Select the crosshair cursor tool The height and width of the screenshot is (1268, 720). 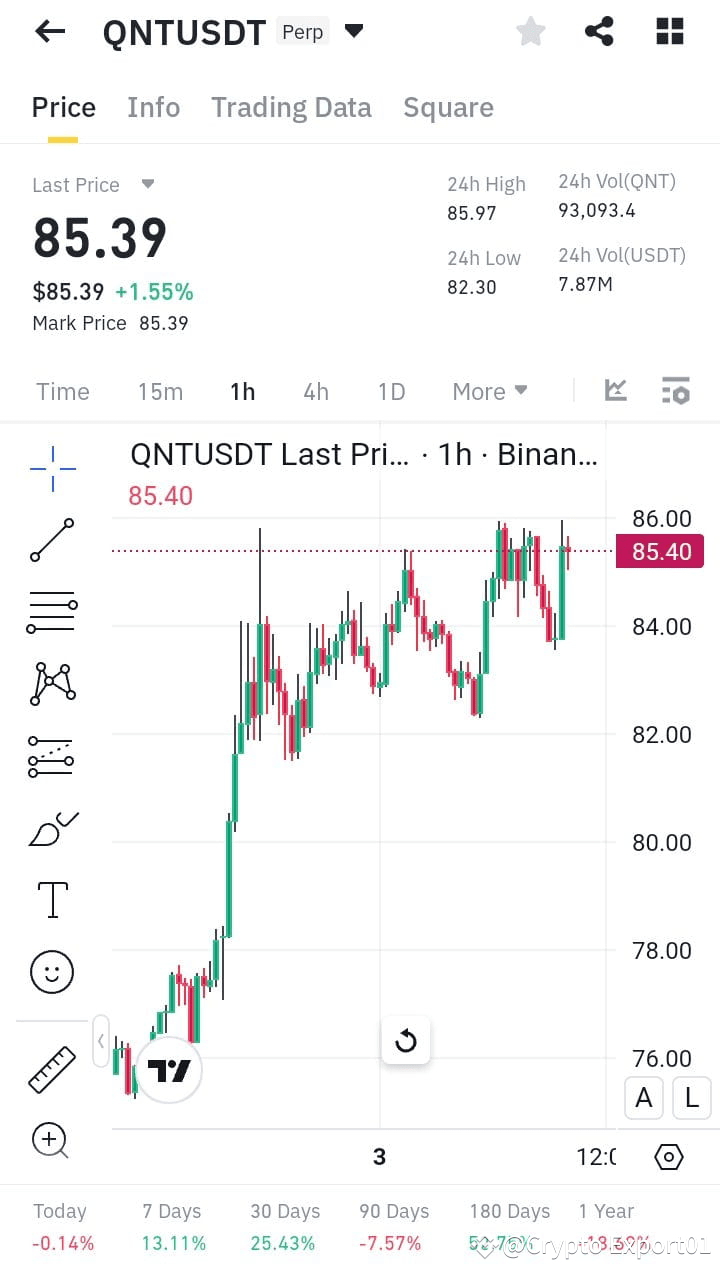(x=50, y=467)
